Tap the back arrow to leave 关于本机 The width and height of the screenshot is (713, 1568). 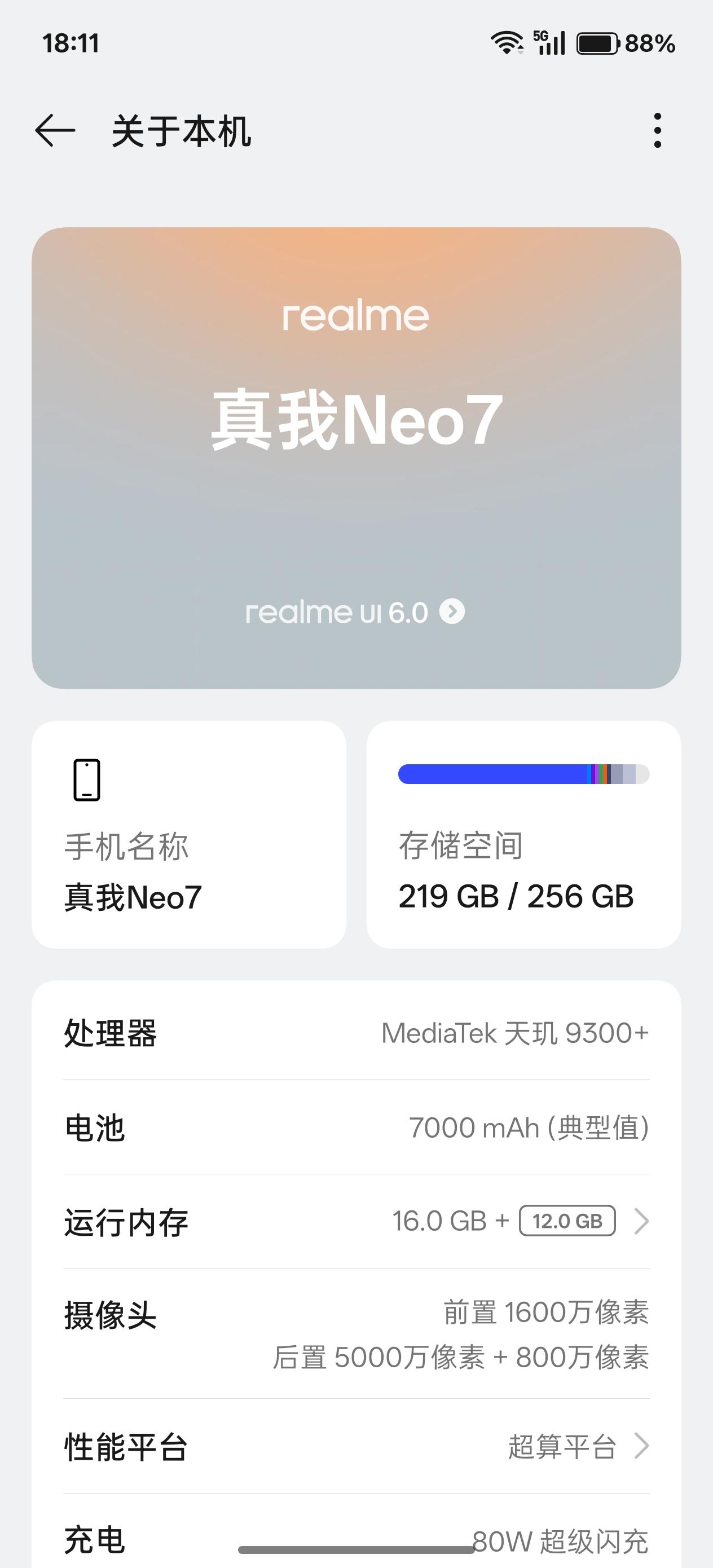[55, 130]
